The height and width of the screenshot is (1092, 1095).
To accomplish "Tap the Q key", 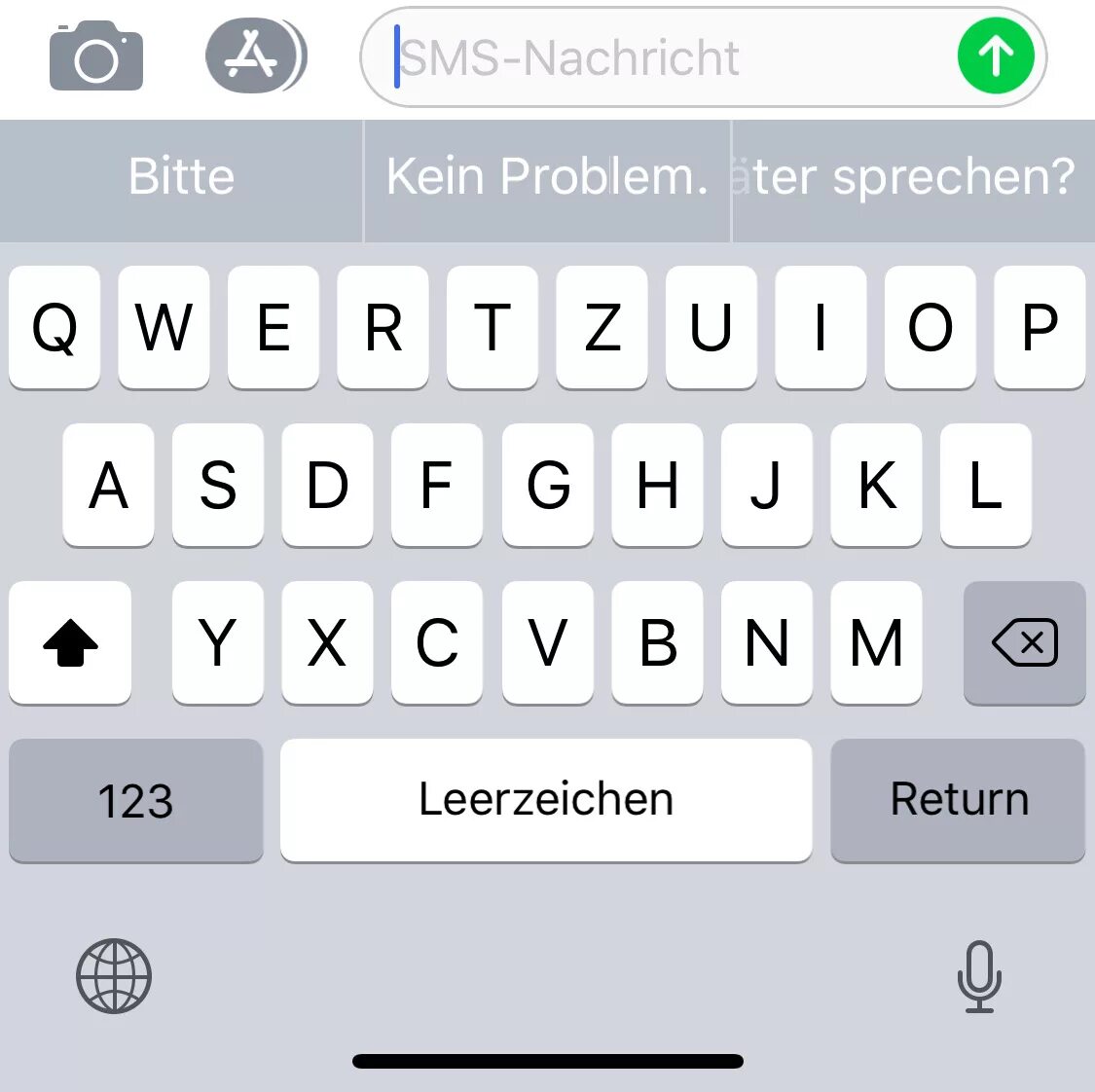I will click(55, 327).
